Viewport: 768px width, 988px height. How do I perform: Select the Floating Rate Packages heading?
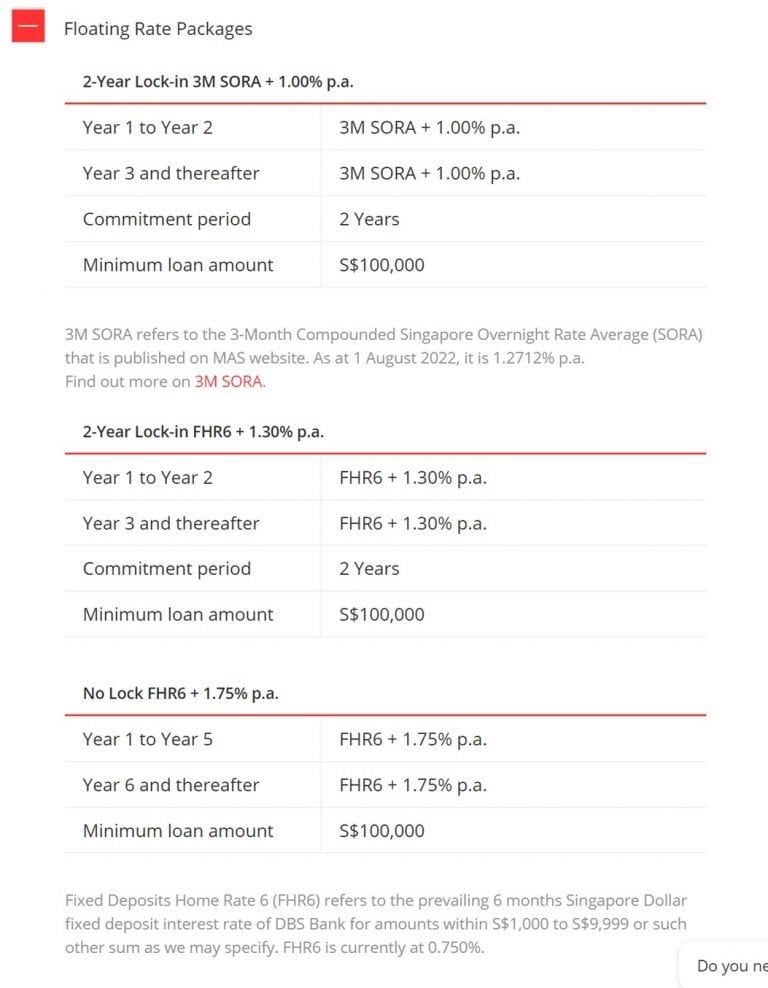(158, 29)
